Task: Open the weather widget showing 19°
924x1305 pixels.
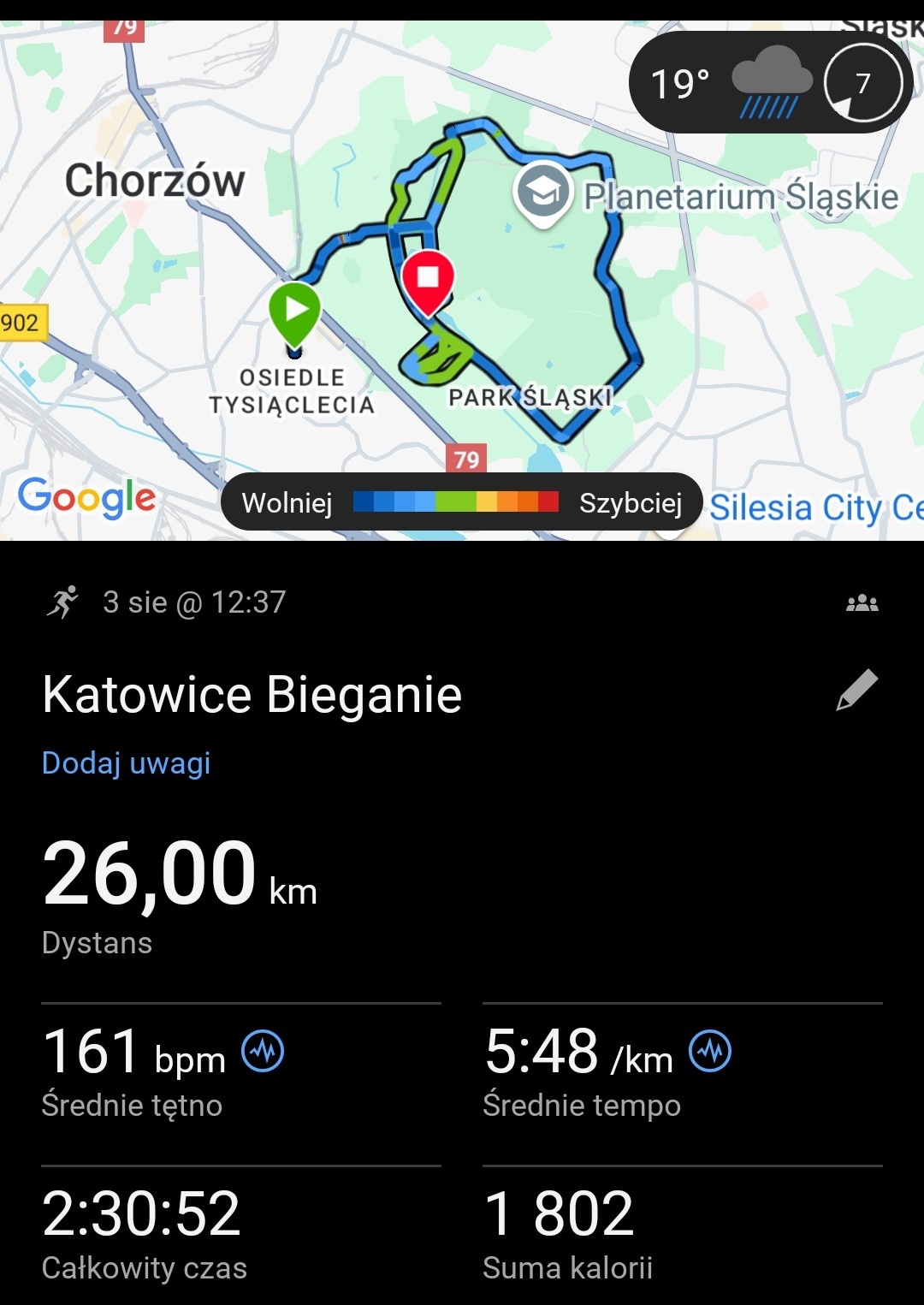Action: (x=770, y=83)
